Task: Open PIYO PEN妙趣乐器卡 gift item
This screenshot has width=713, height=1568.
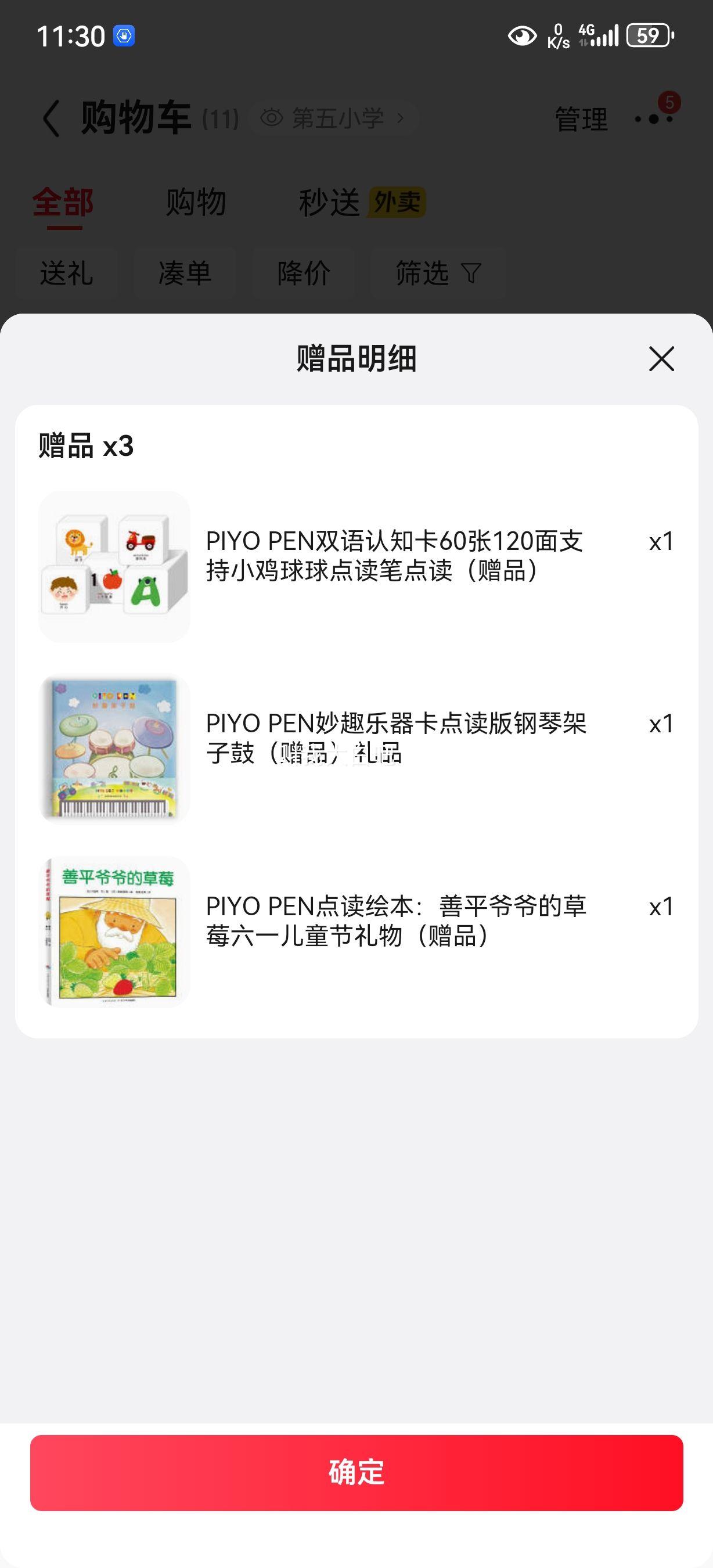Action: point(395,738)
